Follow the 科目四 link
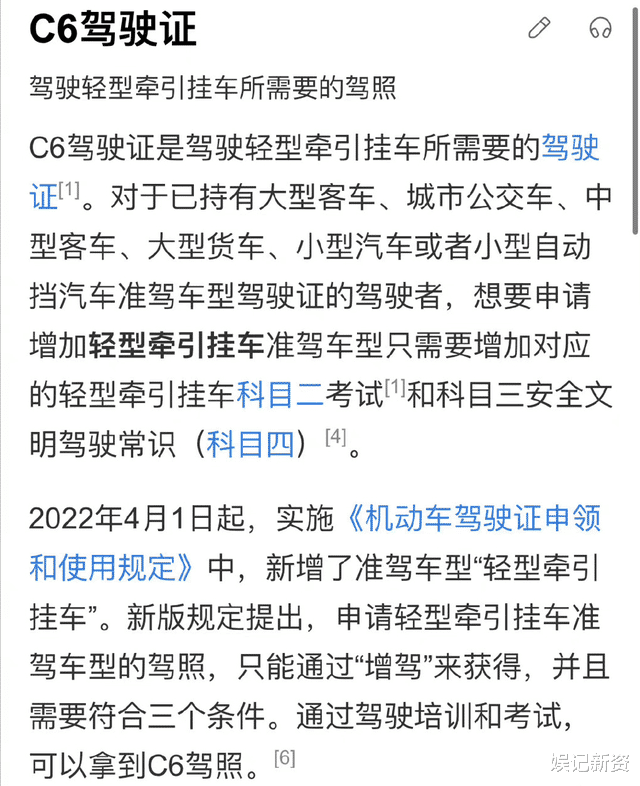 pyautogui.click(x=251, y=444)
